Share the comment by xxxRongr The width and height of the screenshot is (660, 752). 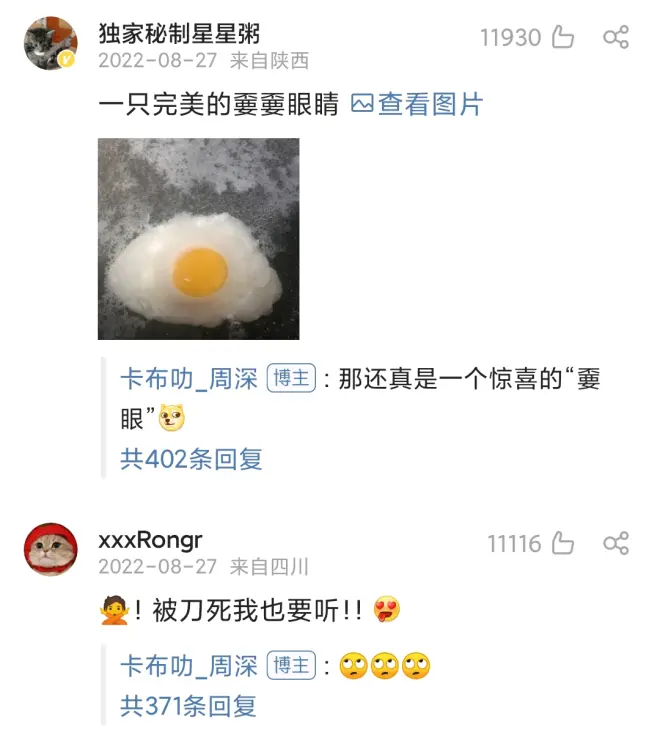coord(616,544)
